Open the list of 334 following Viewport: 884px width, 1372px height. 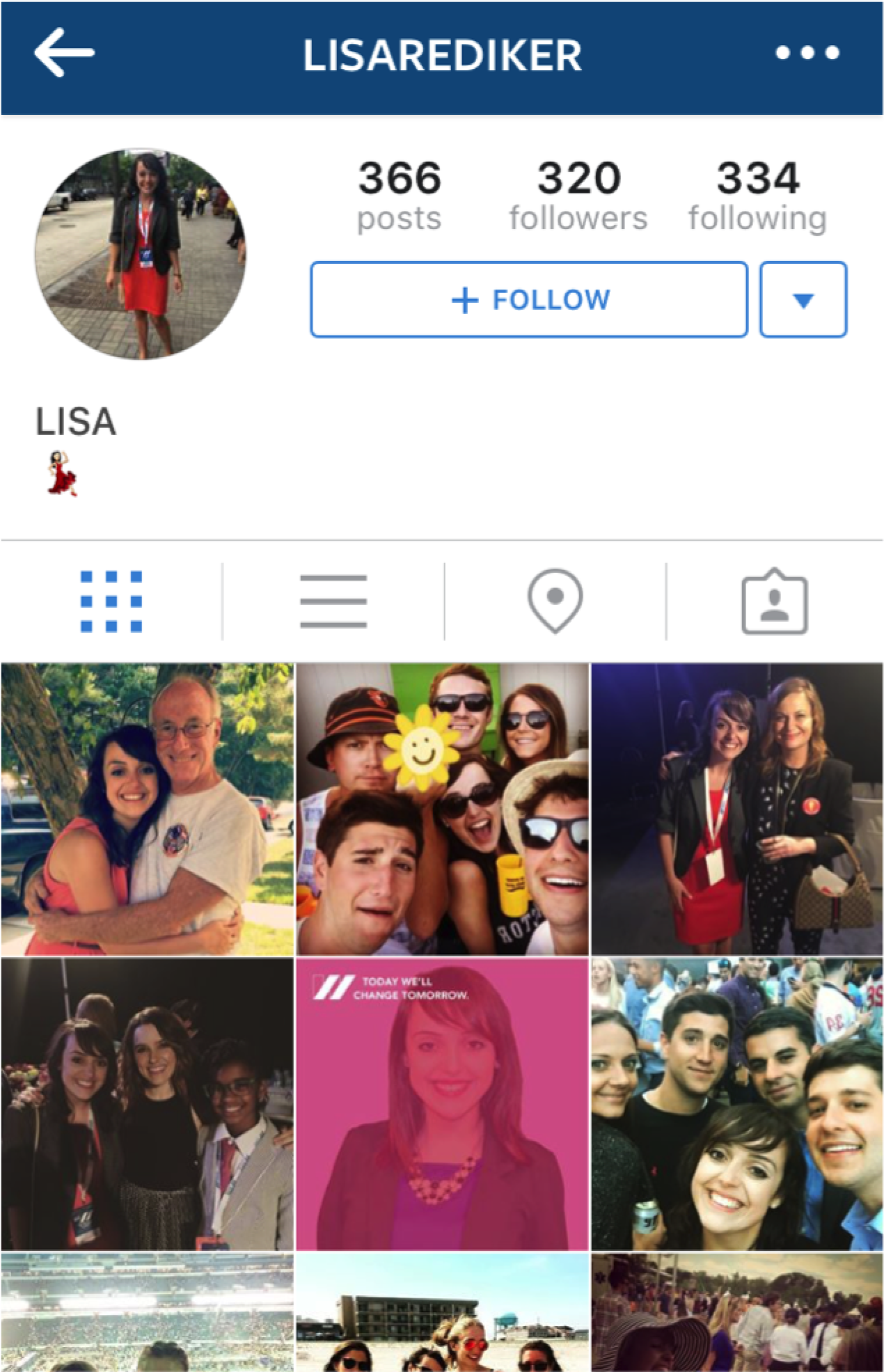pos(757,196)
